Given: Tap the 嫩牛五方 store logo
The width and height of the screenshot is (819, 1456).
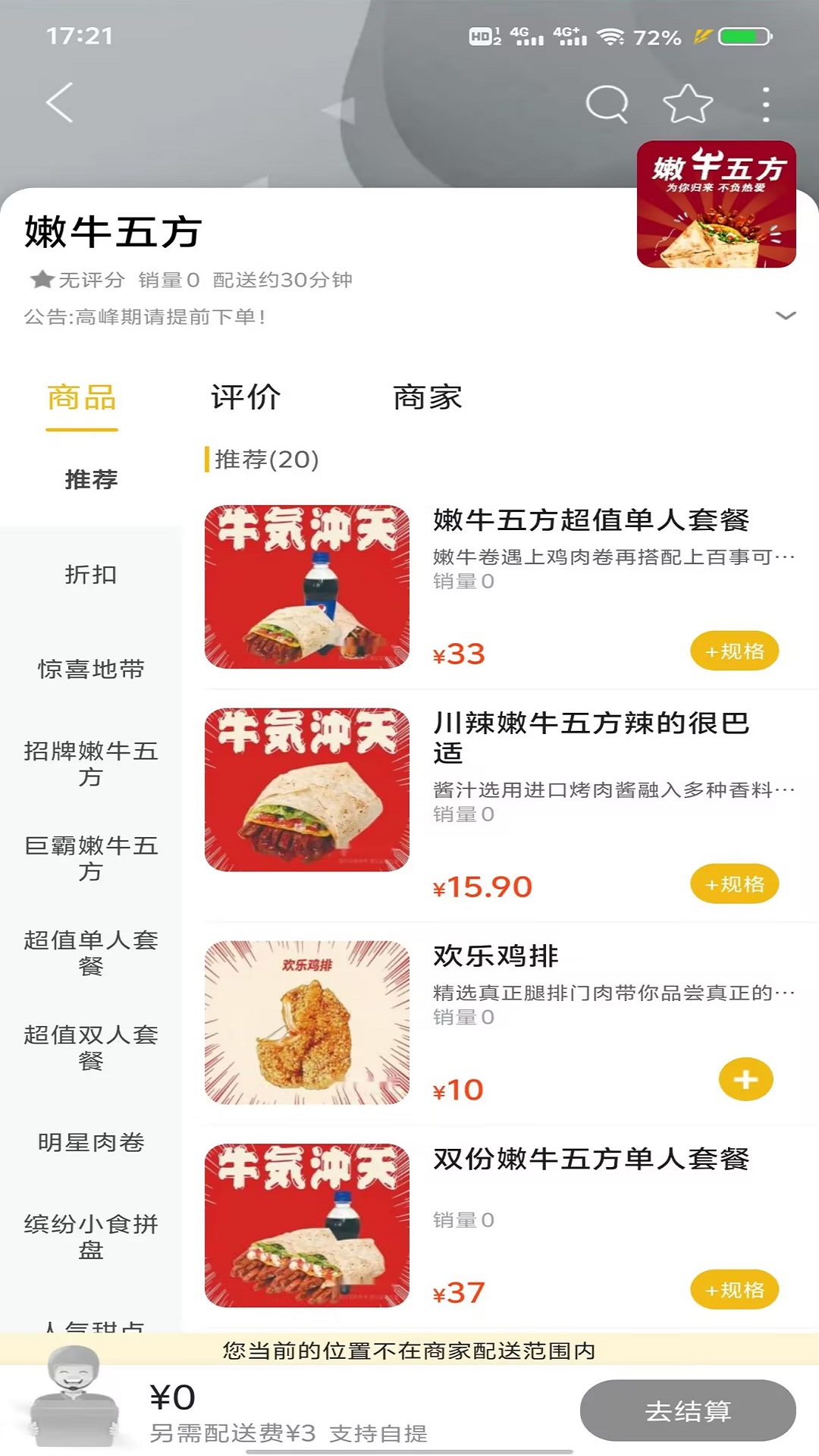Looking at the screenshot, I should click(x=715, y=203).
